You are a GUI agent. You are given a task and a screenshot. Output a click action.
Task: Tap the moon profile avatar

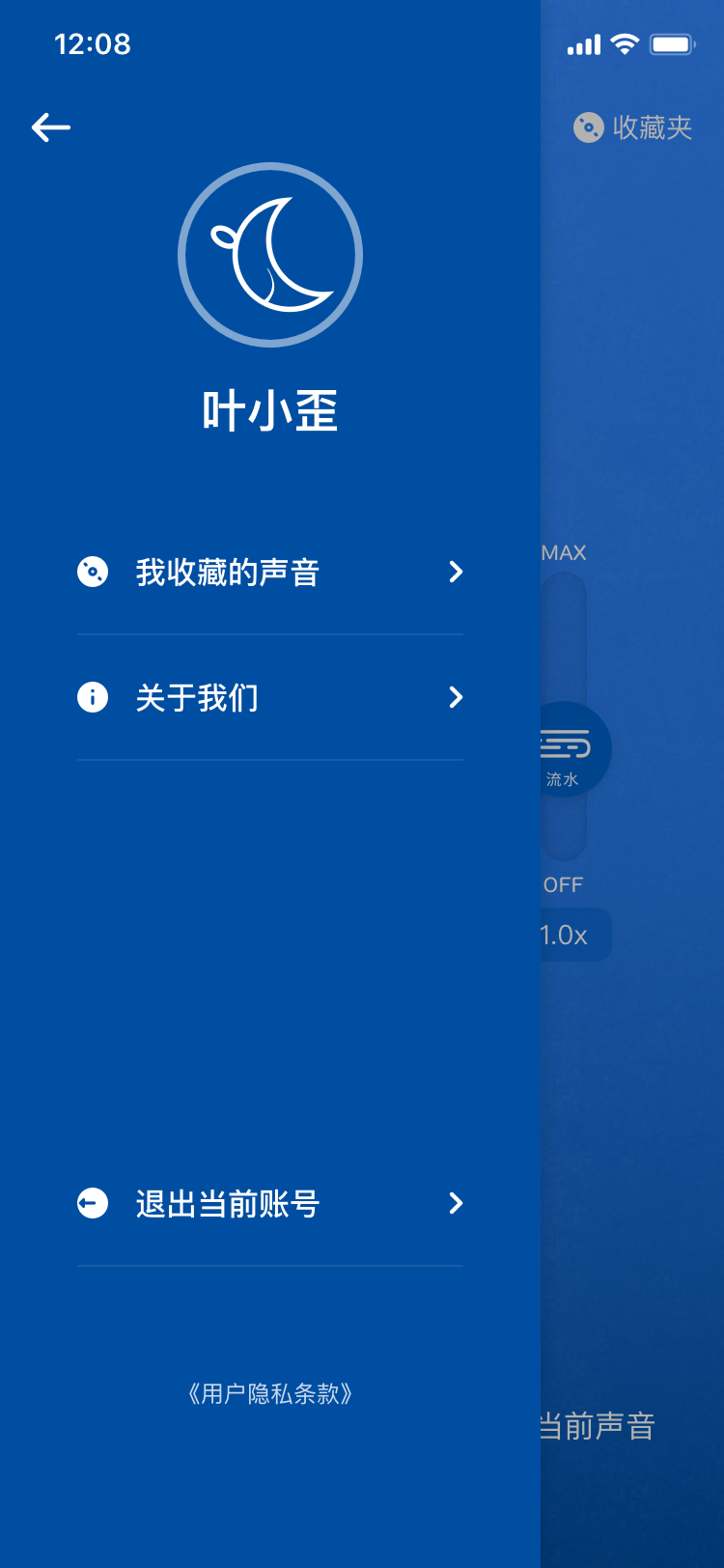point(270,255)
